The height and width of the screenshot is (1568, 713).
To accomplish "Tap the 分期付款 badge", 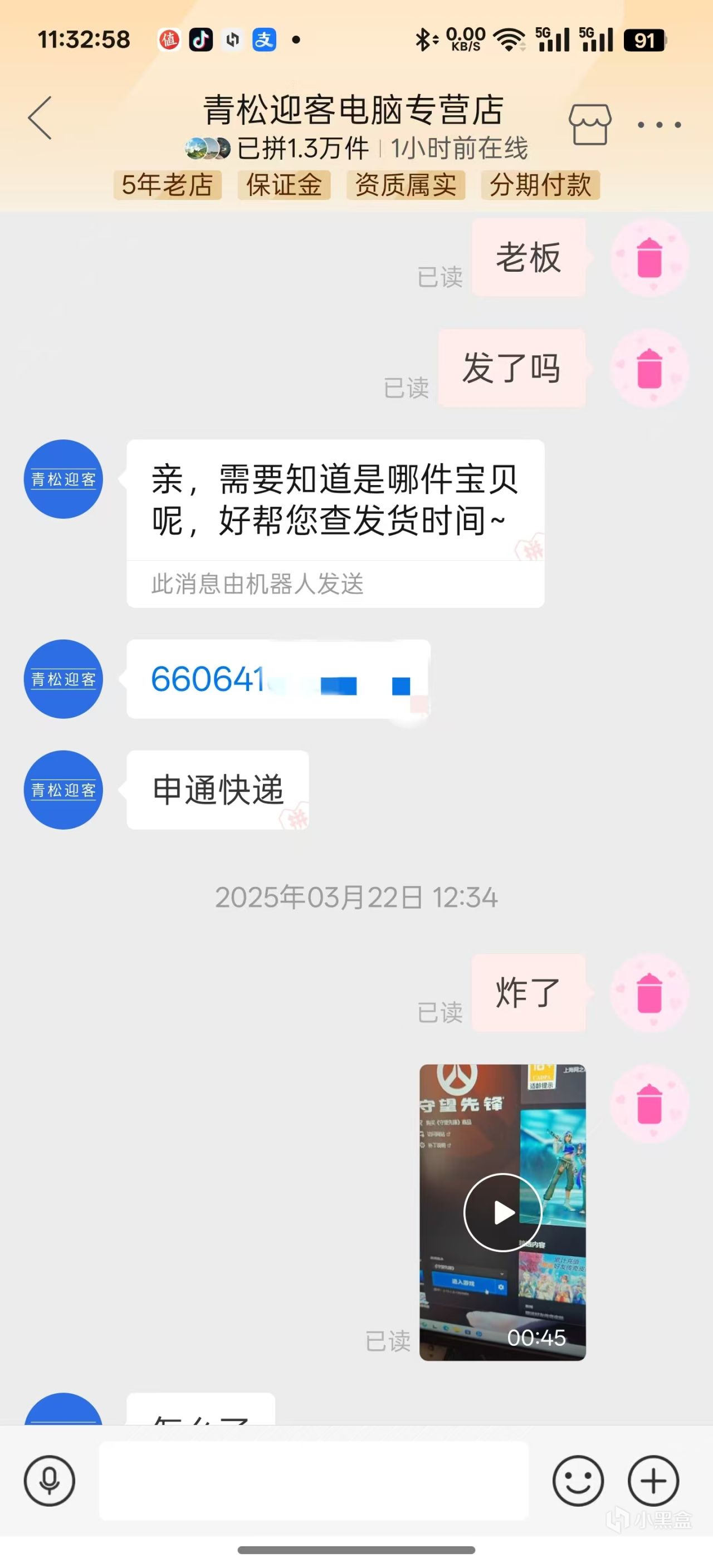I will [x=540, y=185].
